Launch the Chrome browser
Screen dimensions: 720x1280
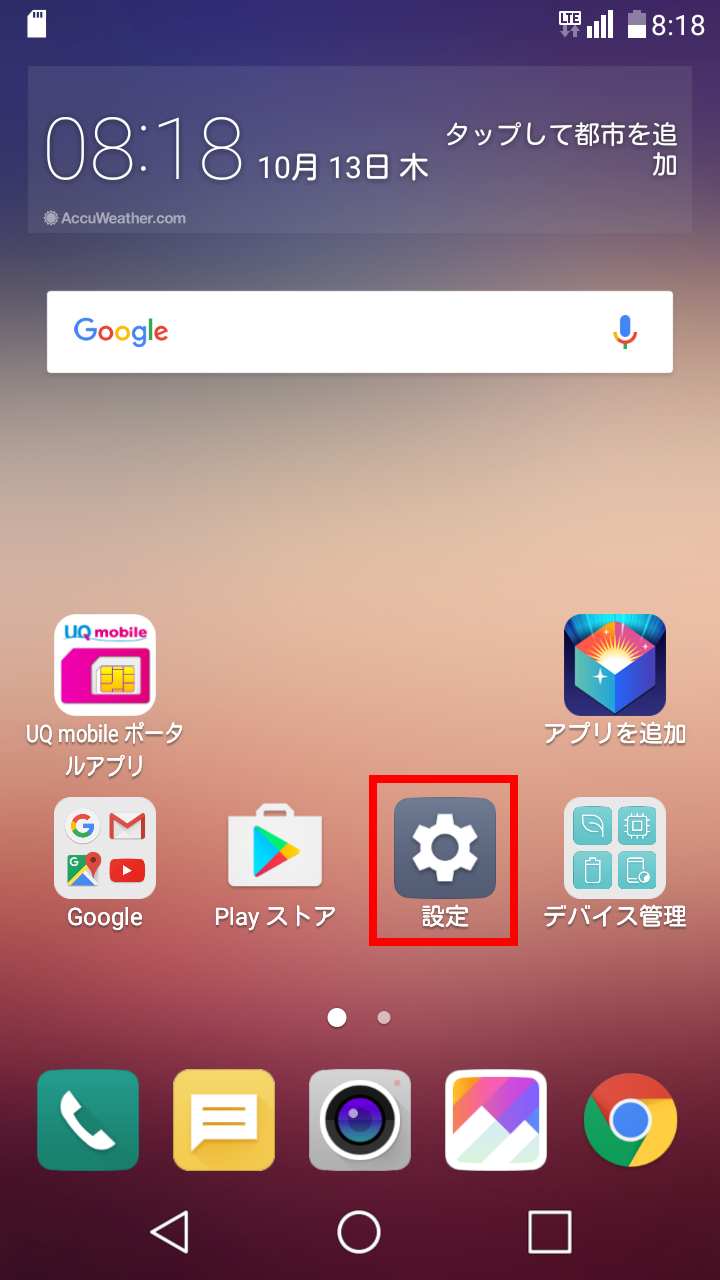(x=631, y=1120)
